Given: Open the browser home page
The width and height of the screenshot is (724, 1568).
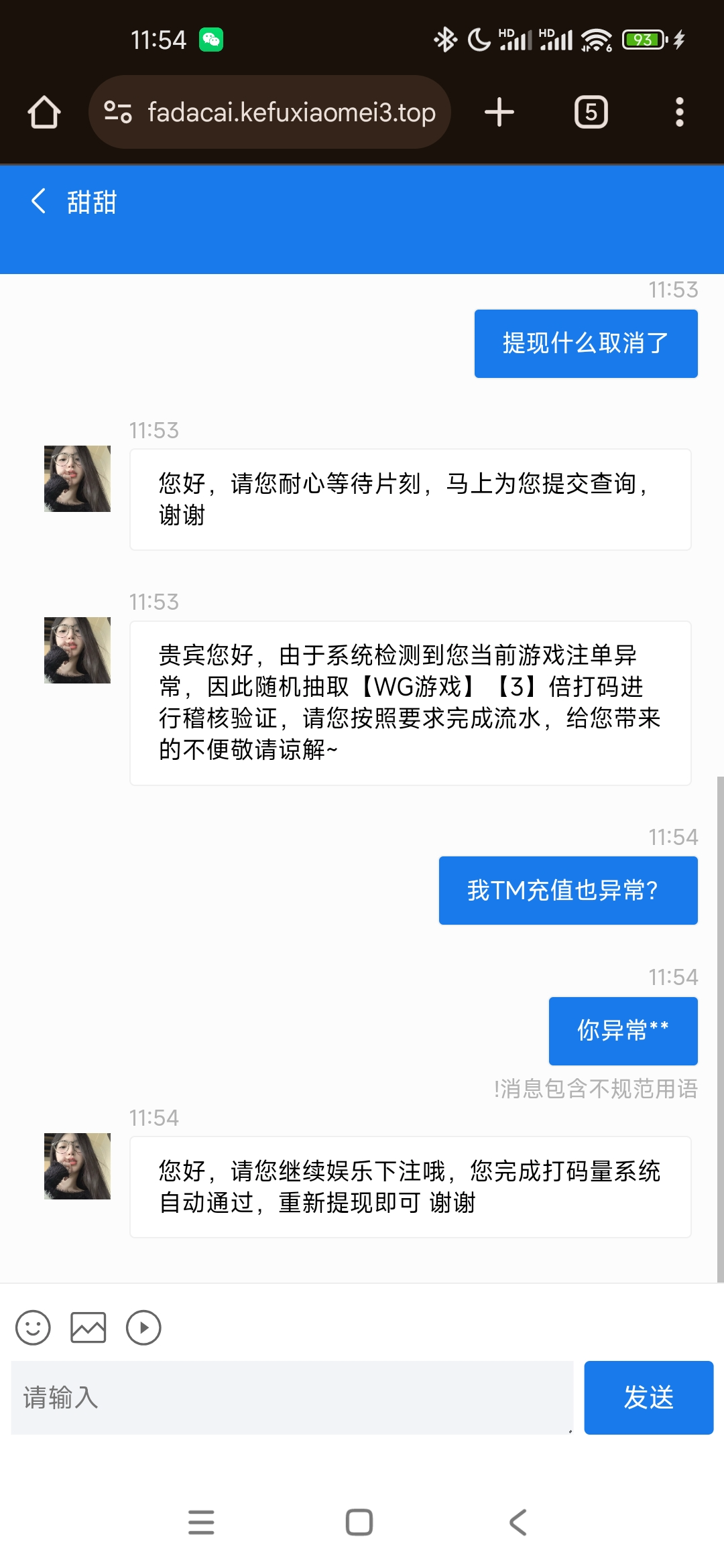Looking at the screenshot, I should [44, 112].
